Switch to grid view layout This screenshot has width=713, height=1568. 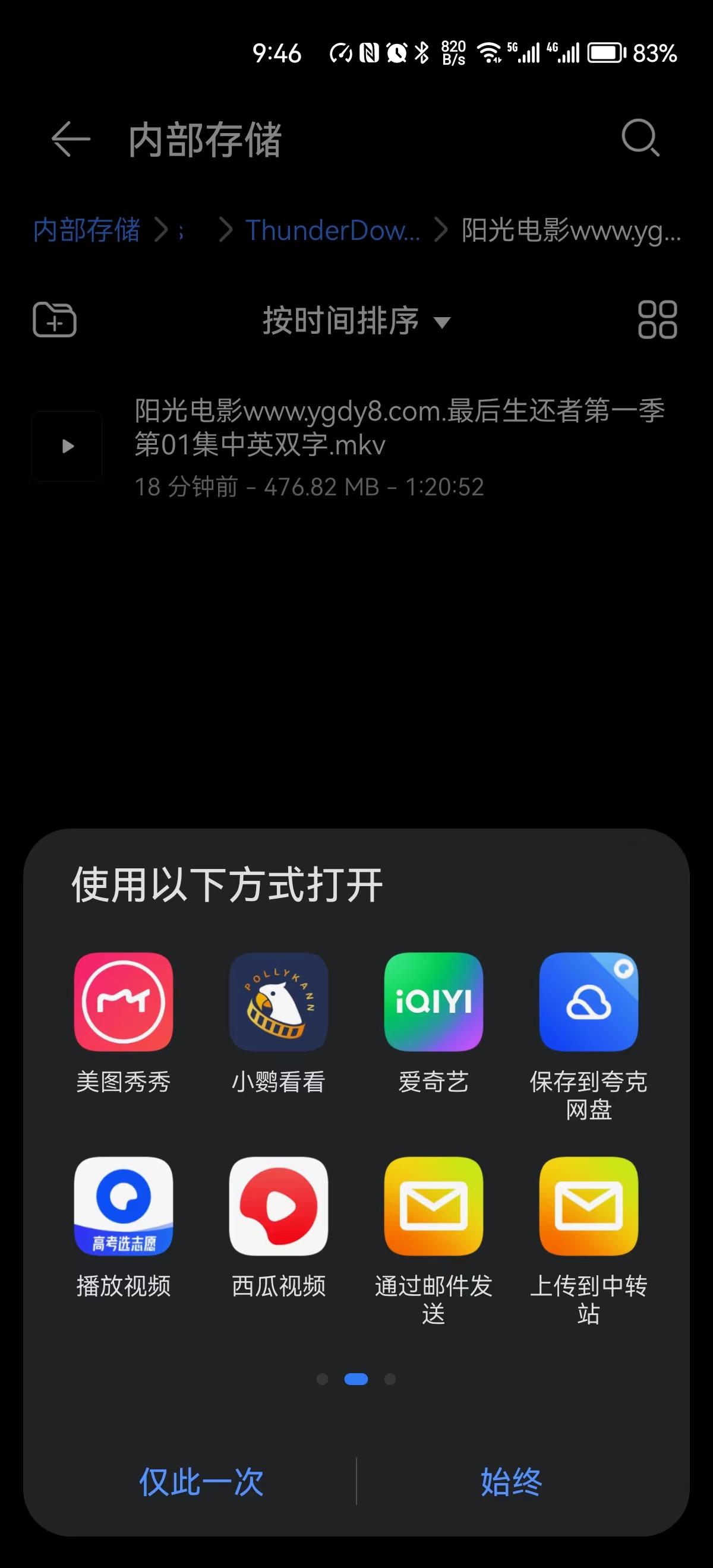[657, 320]
